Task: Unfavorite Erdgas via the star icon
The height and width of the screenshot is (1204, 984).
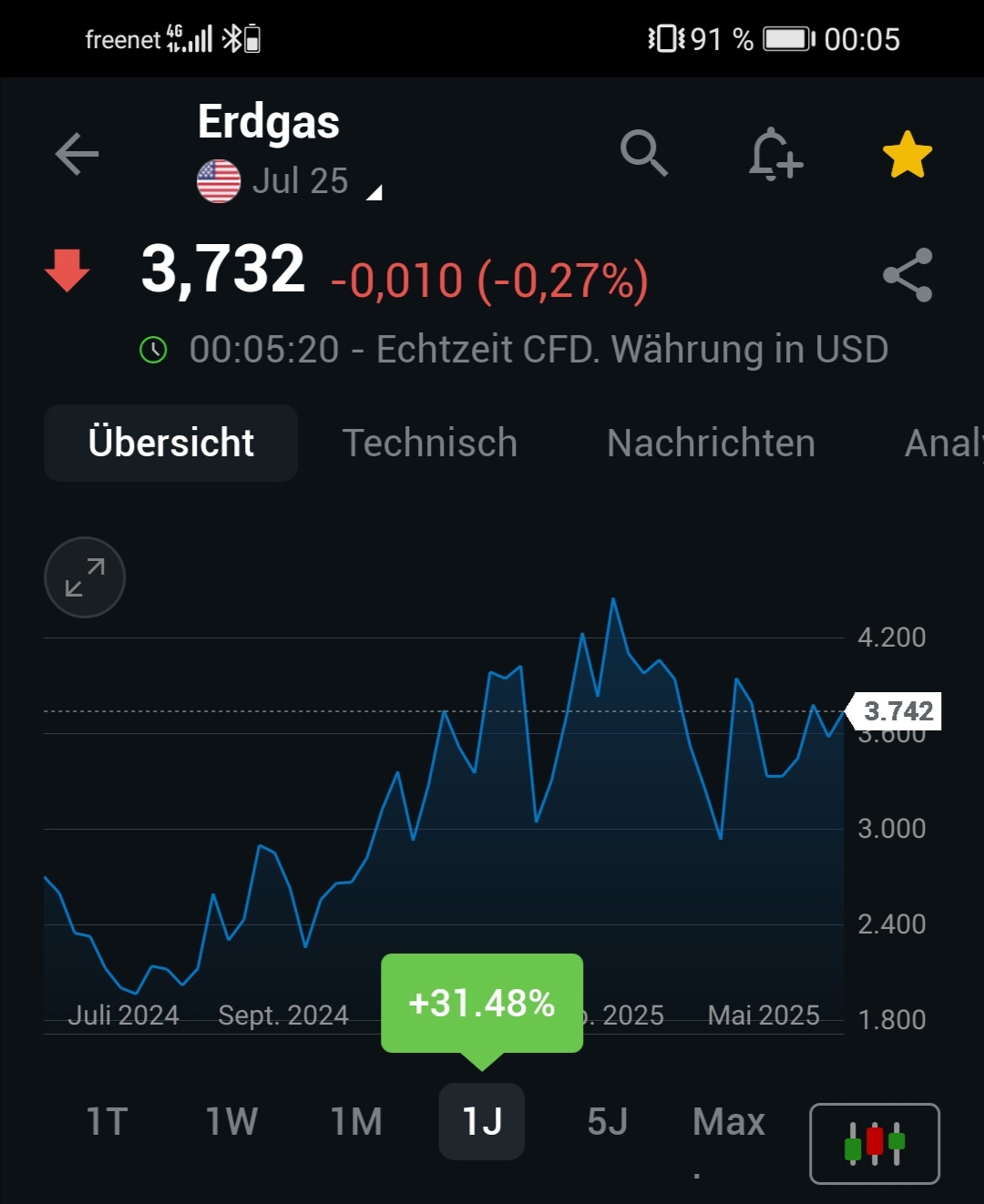Action: point(907,155)
